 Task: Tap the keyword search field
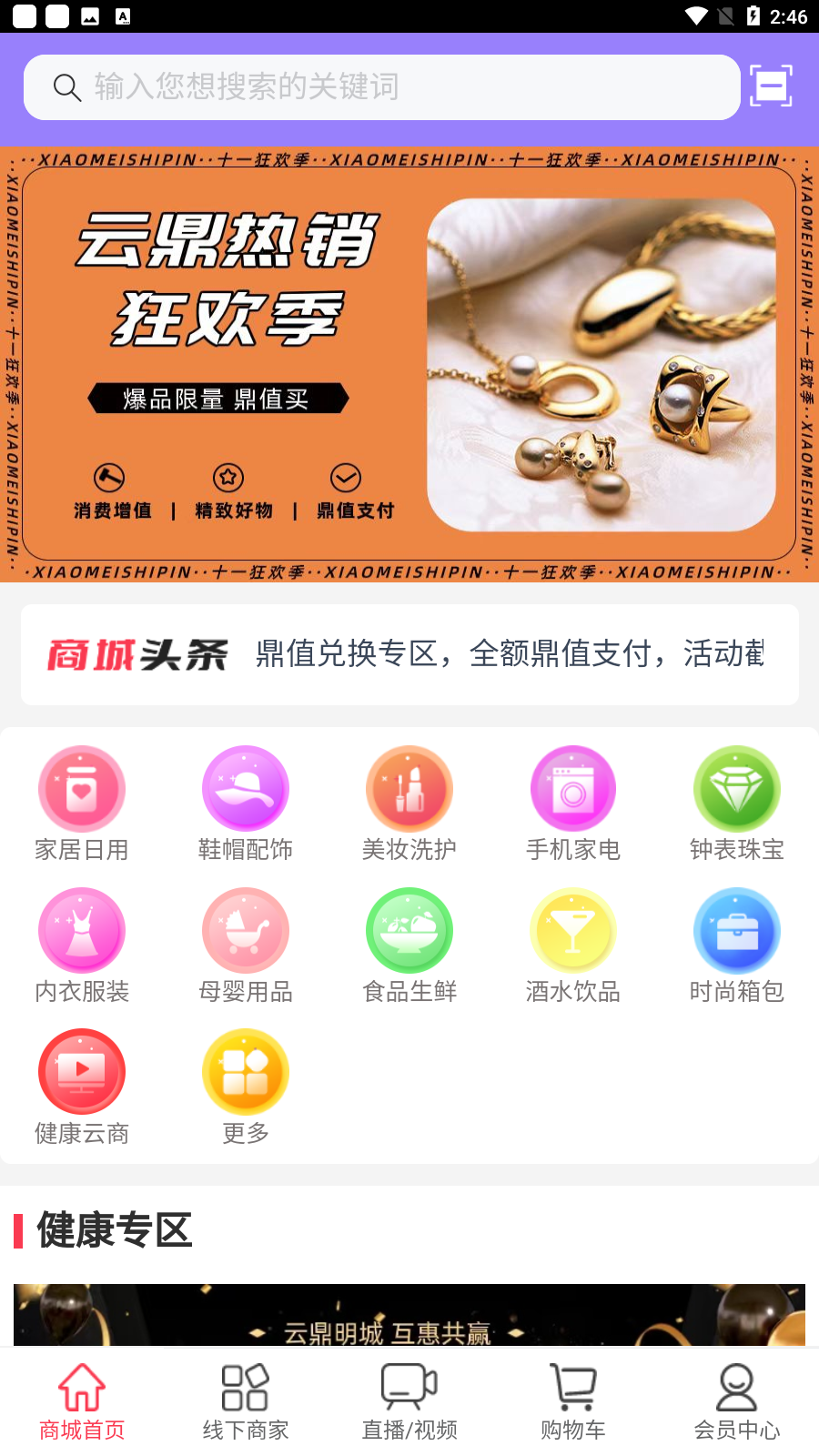pos(382,87)
